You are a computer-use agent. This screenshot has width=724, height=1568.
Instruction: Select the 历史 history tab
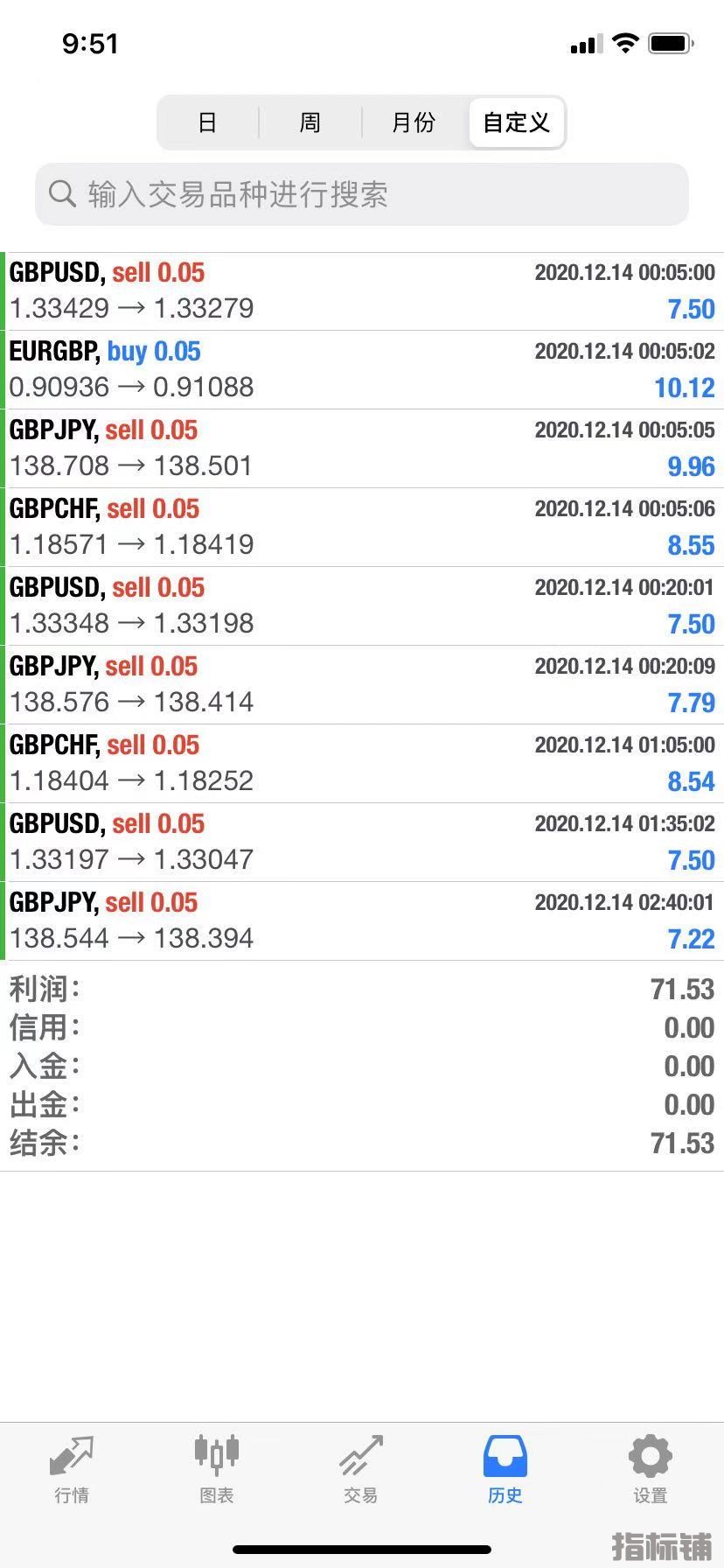pyautogui.click(x=505, y=1470)
